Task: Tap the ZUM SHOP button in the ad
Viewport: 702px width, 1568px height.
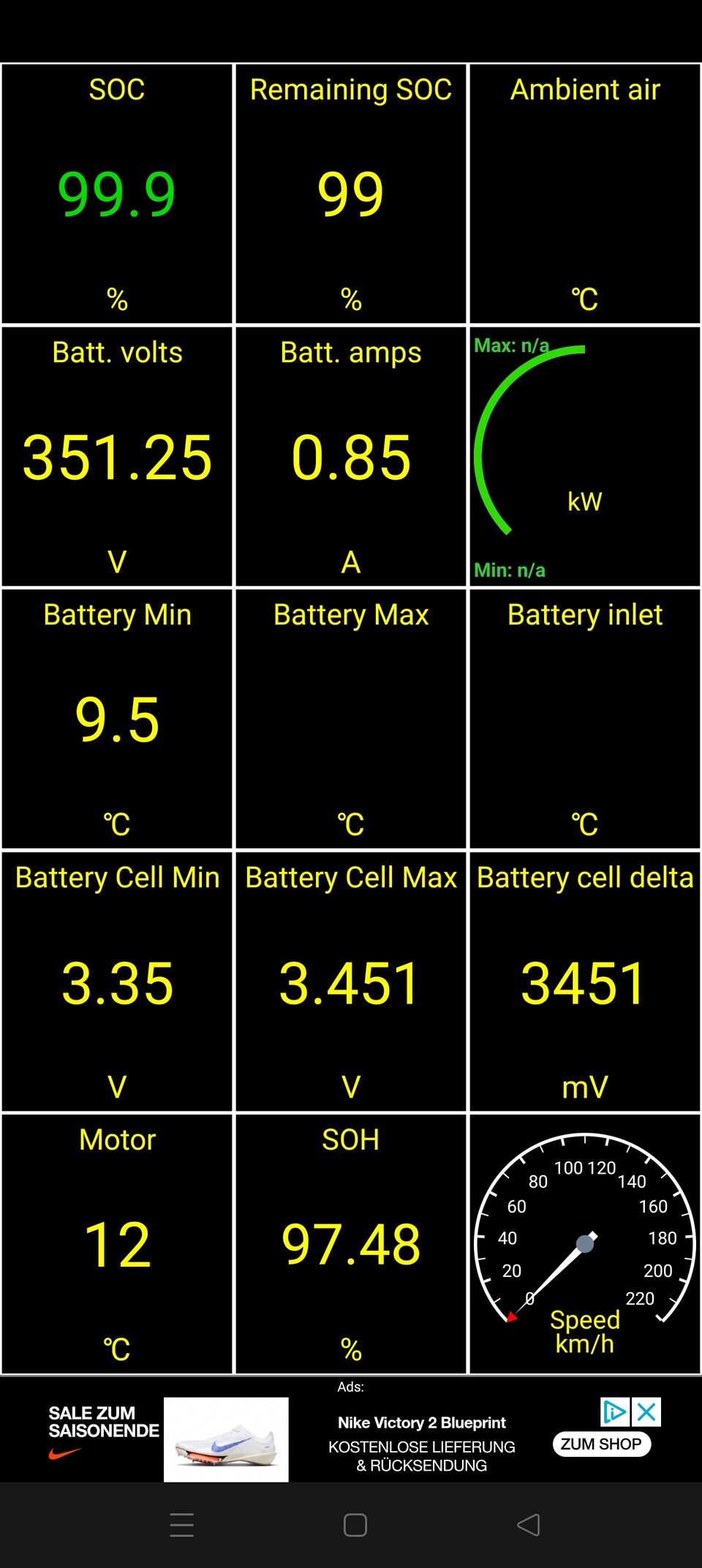Action: pos(601,1444)
